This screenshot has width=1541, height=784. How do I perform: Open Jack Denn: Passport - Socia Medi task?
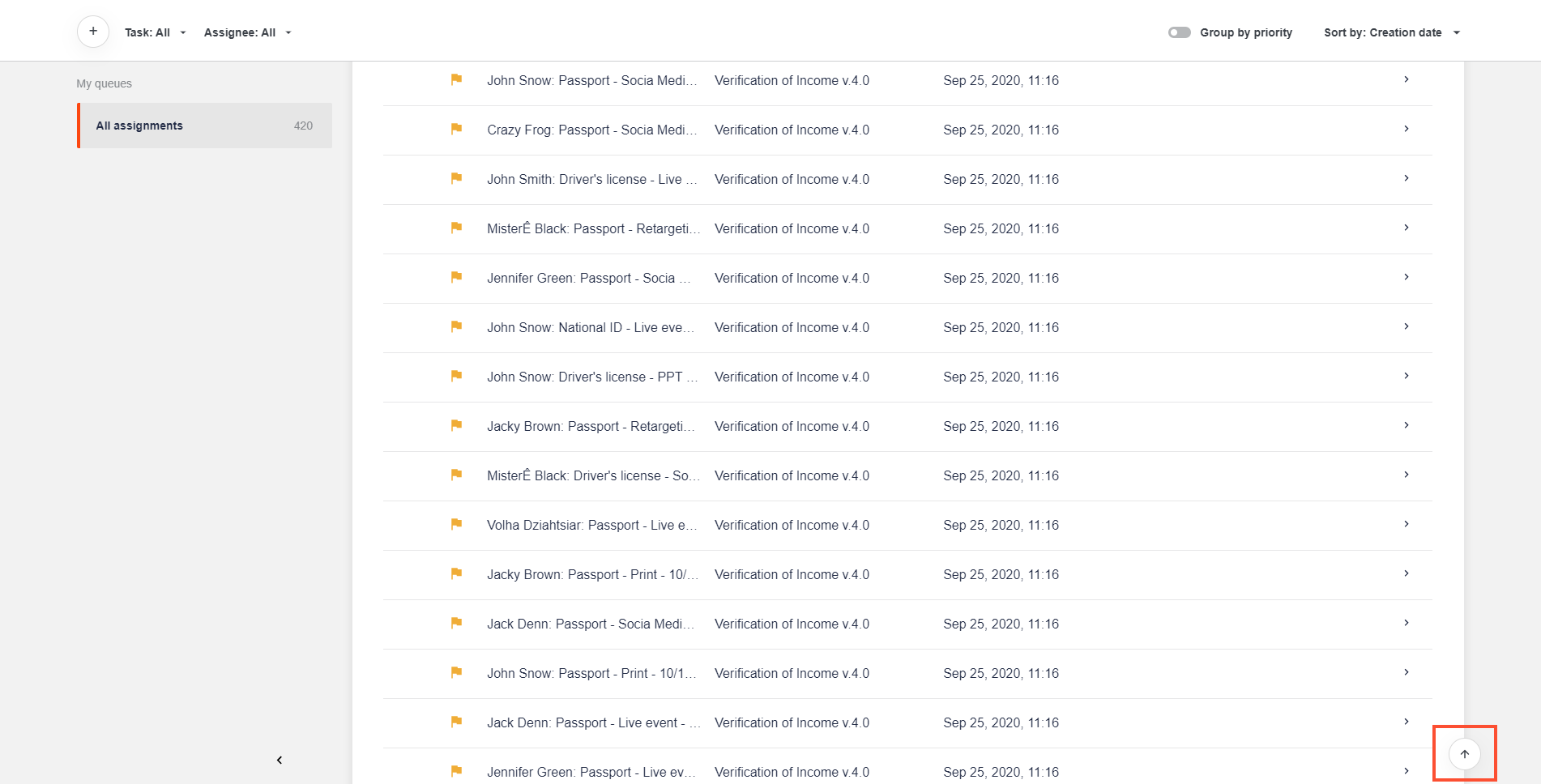907,624
